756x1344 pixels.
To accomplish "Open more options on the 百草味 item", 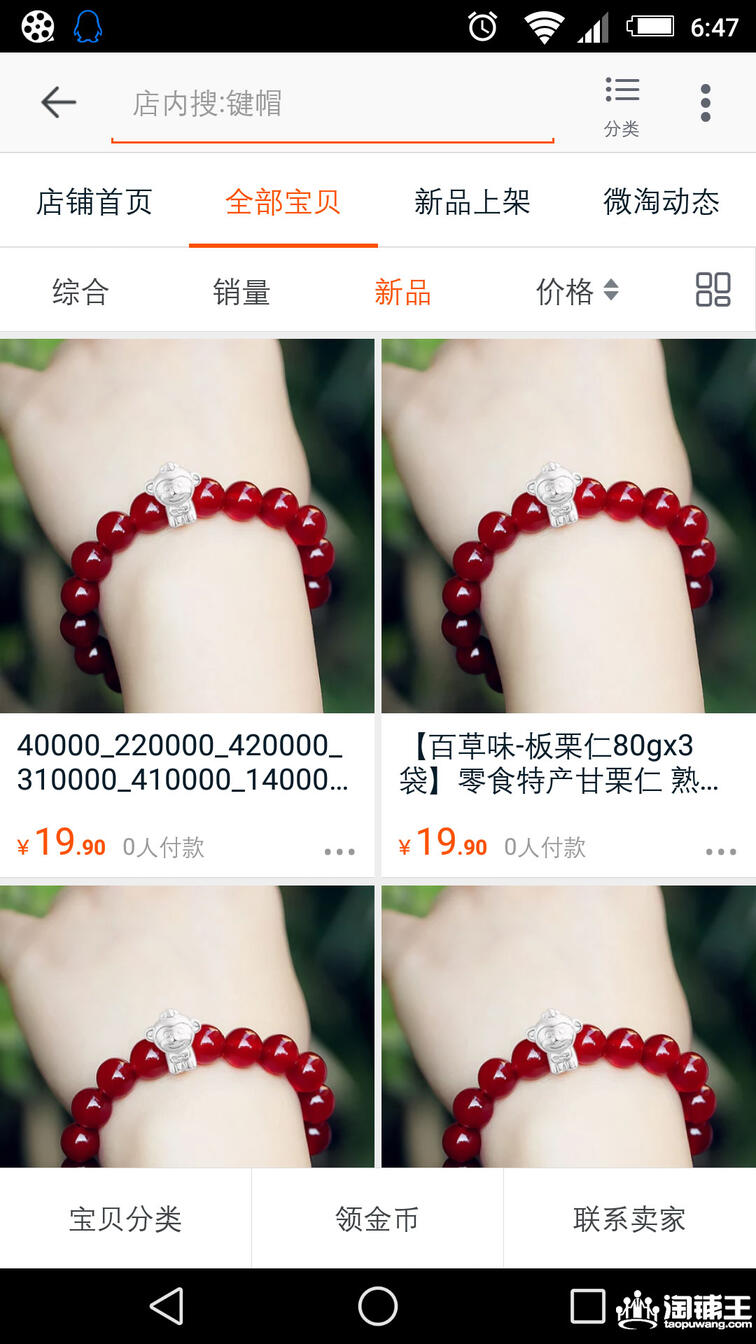I will [x=720, y=852].
